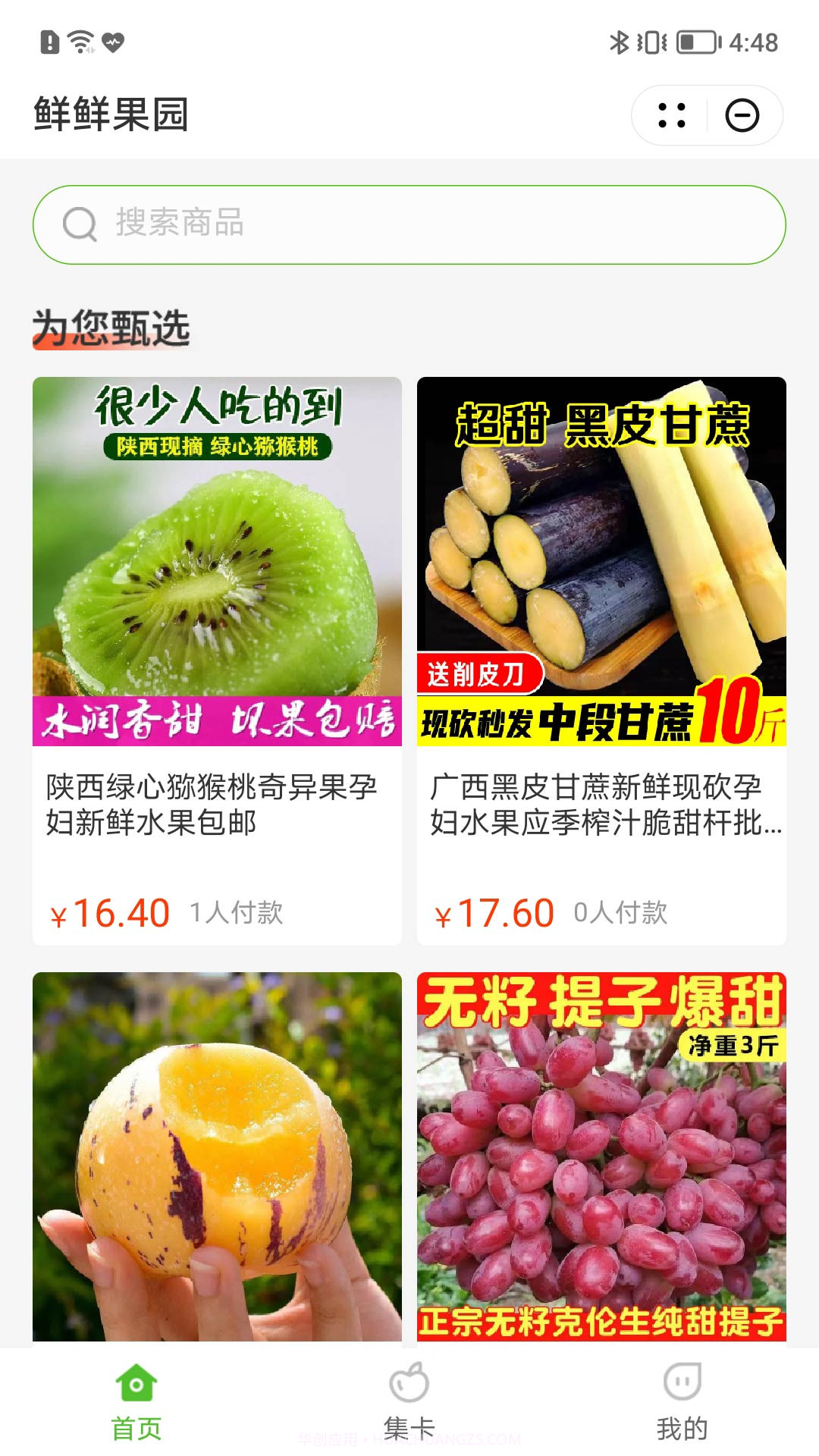Open the 搜索商品 search field
The image size is (819, 1456).
click(x=409, y=224)
